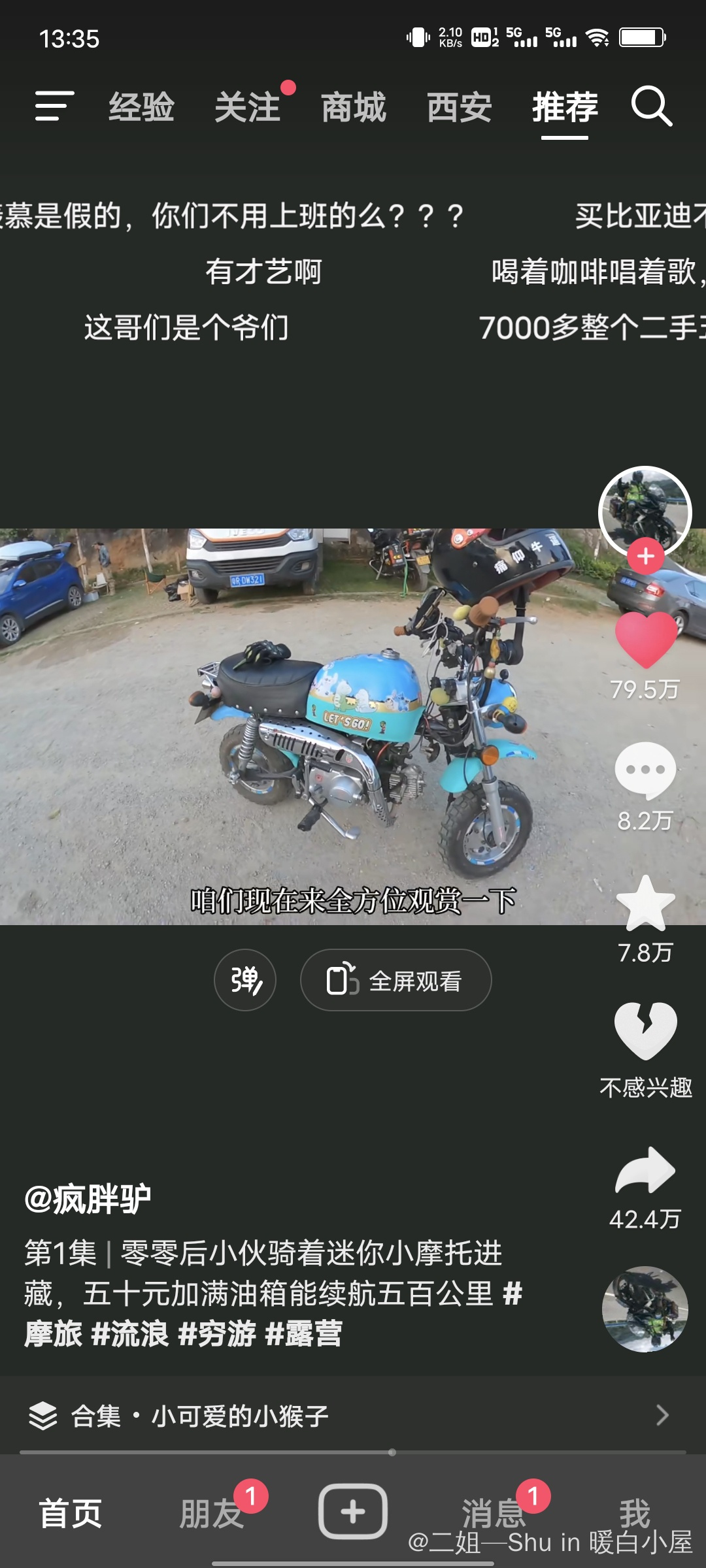706x1568 pixels.
Task: Tap 全屏观看 to watch fullscreen
Action: click(395, 980)
